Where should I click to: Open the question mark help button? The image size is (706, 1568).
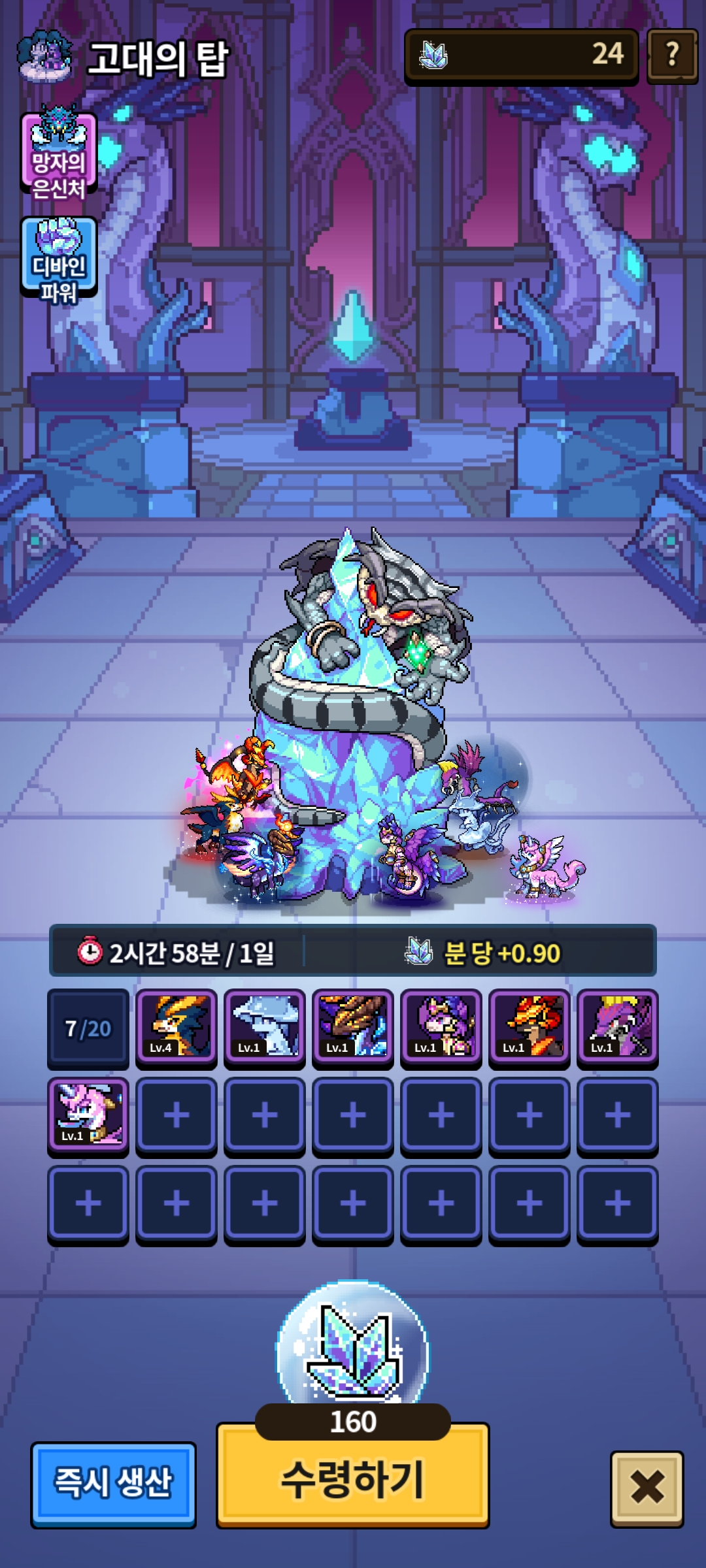(x=672, y=56)
